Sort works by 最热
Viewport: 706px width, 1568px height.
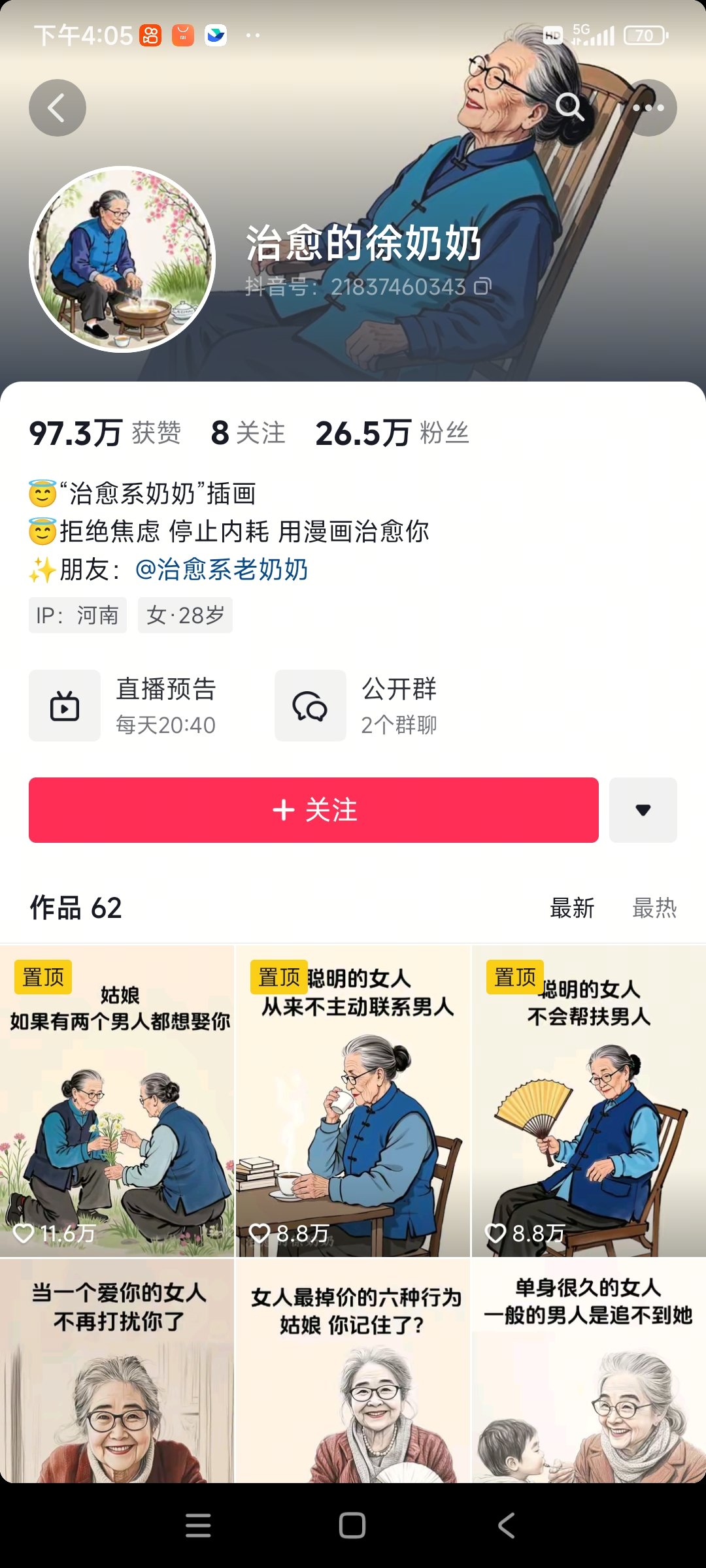pos(654,908)
